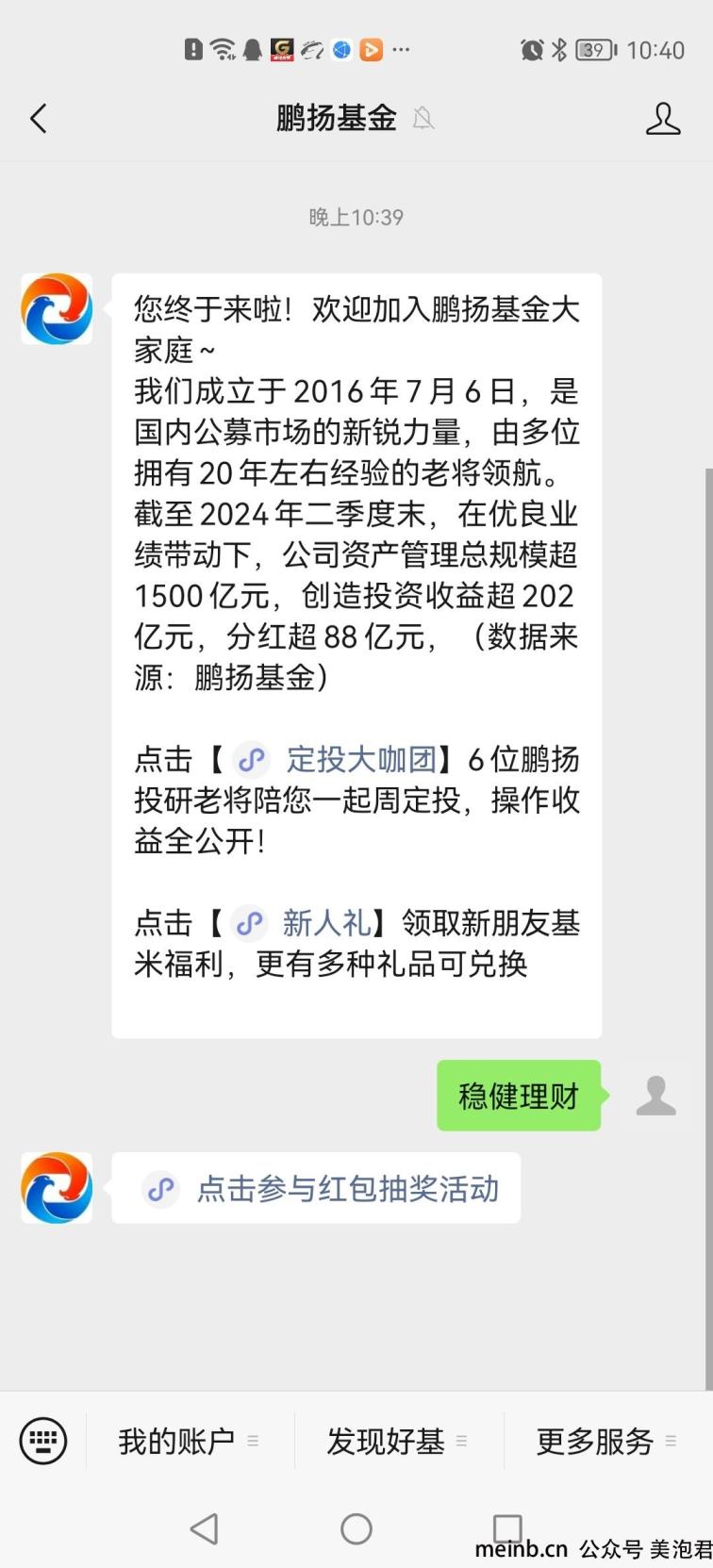Open the 定投大咖团 mini-program link
This screenshot has width=713, height=1568.
pyautogui.click(x=336, y=758)
